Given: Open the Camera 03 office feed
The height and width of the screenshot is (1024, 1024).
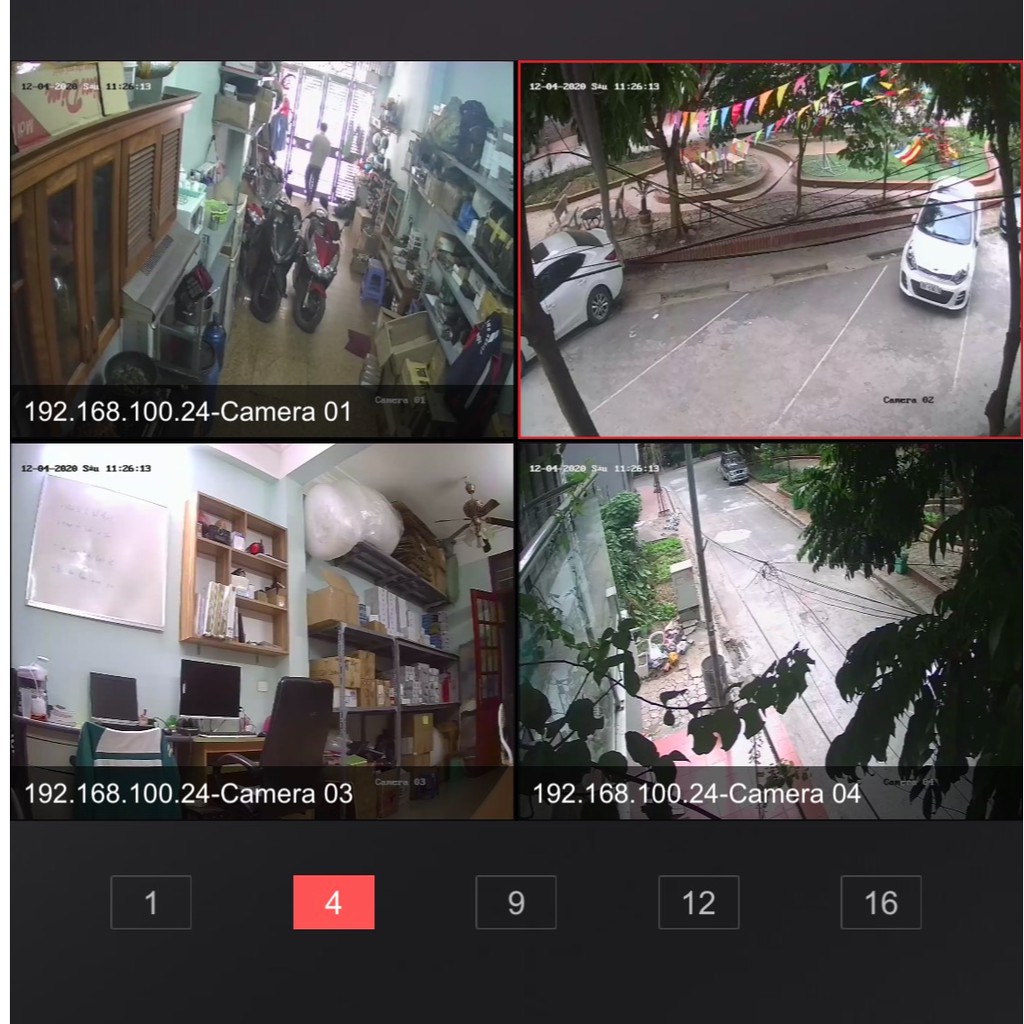Looking at the screenshot, I should [262, 630].
